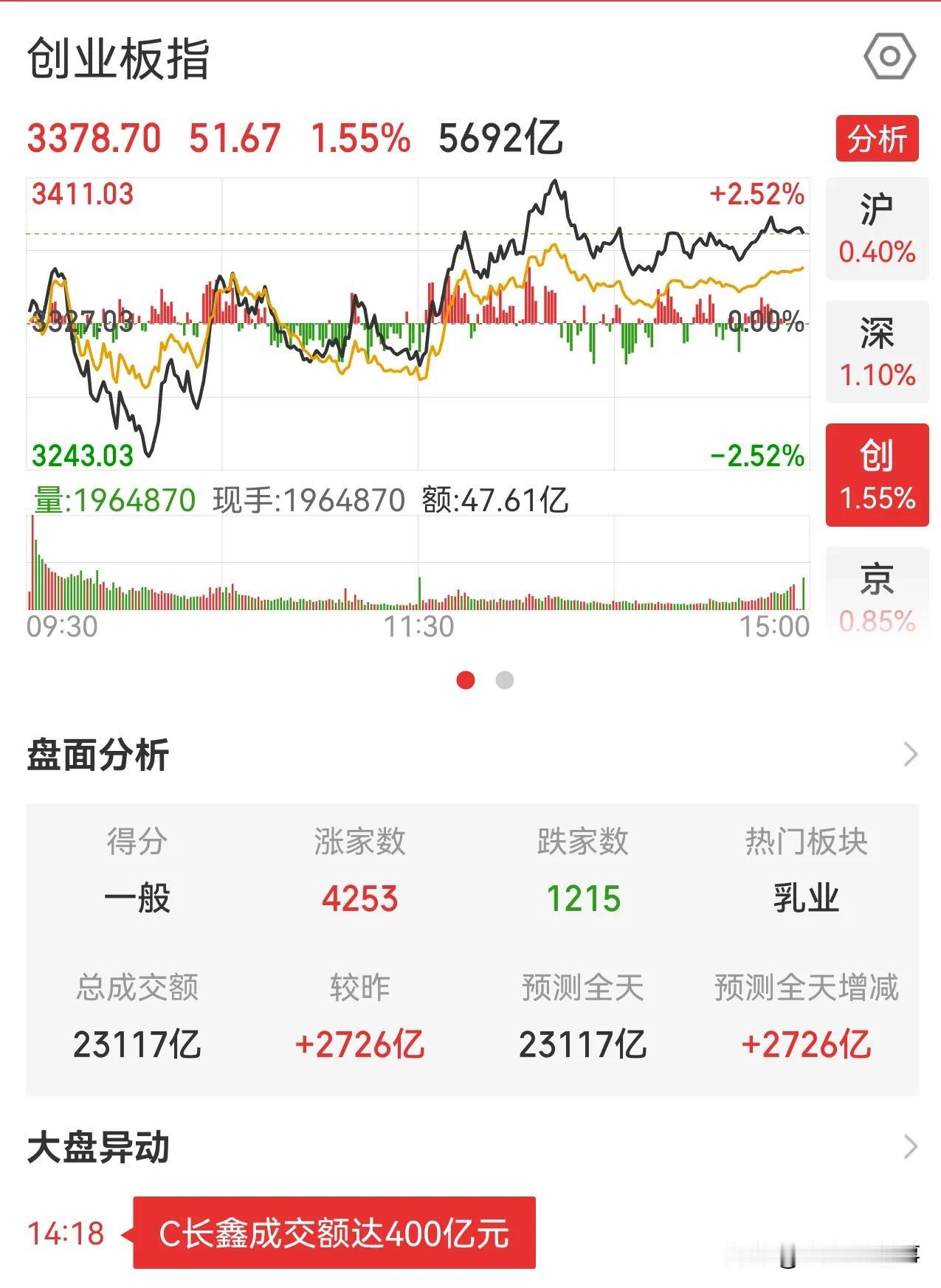Screen dimensions: 941x1288
Task: Select the 创 index tab
Action: point(877,475)
